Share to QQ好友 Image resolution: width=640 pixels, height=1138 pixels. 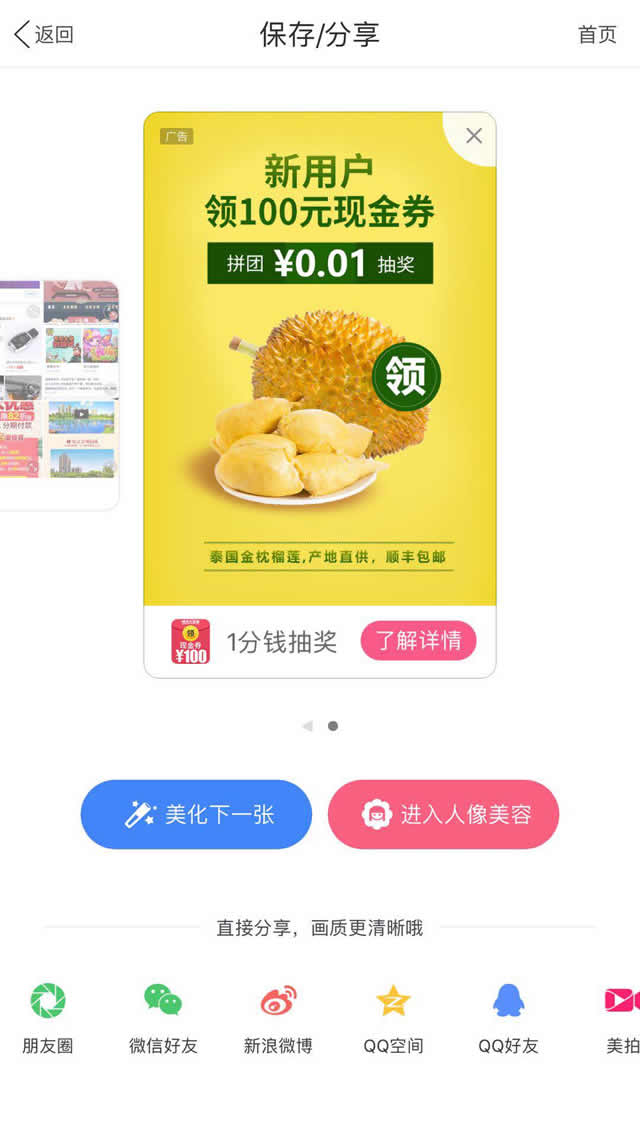pos(508,1015)
